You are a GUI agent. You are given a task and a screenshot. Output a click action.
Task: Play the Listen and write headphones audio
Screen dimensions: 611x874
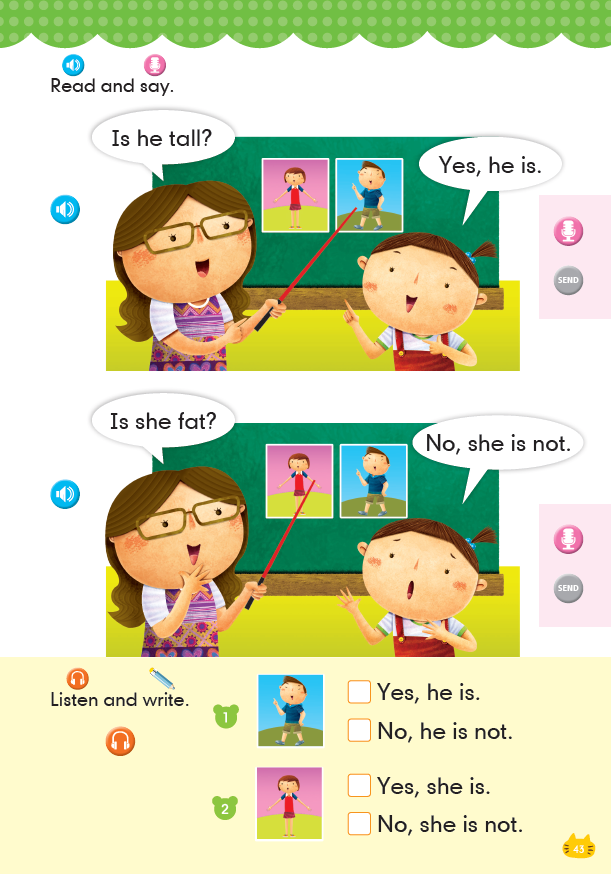click(120, 741)
